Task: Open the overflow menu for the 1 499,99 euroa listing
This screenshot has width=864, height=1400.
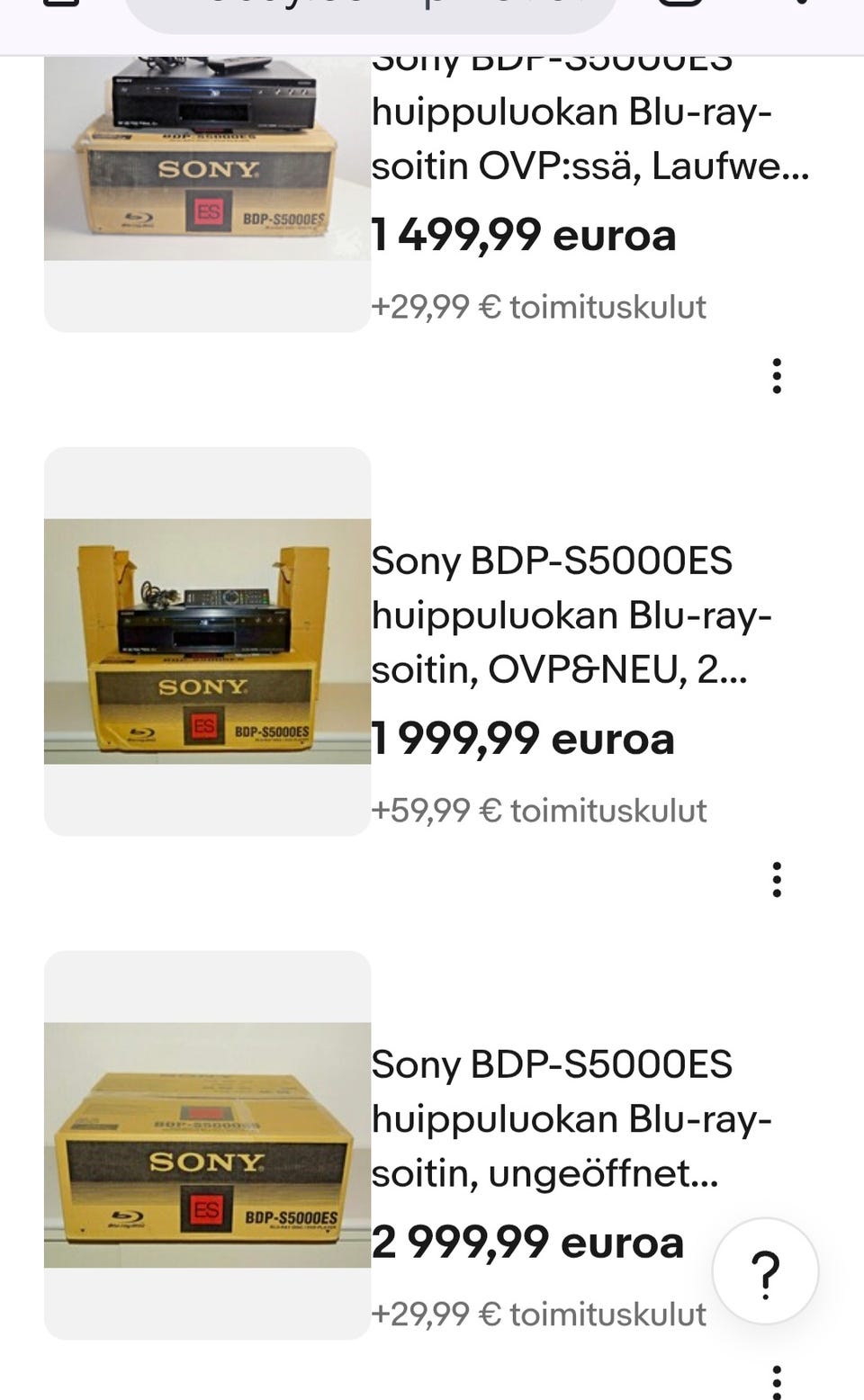Action: [x=777, y=376]
